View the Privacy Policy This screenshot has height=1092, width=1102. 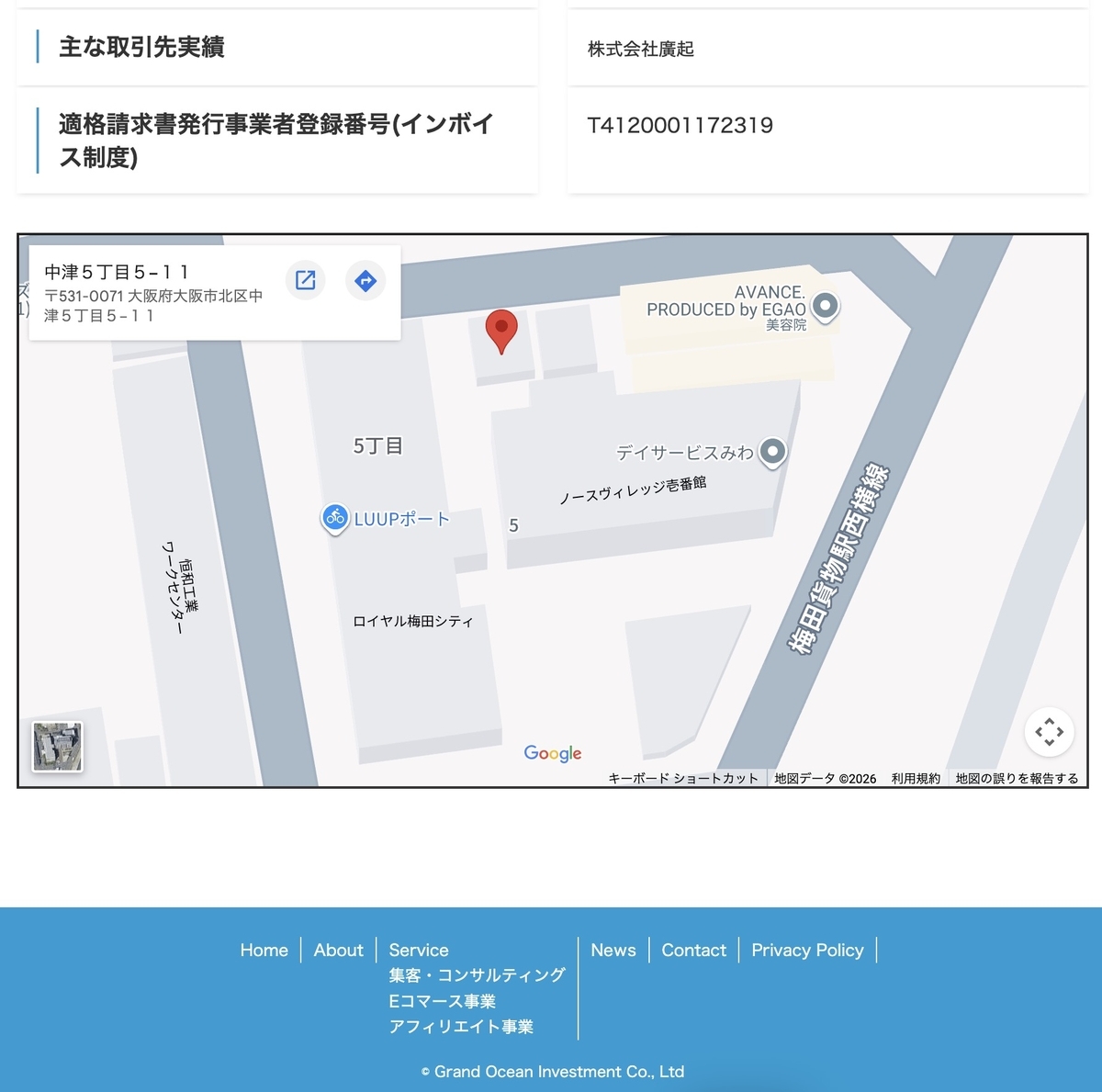[807, 950]
